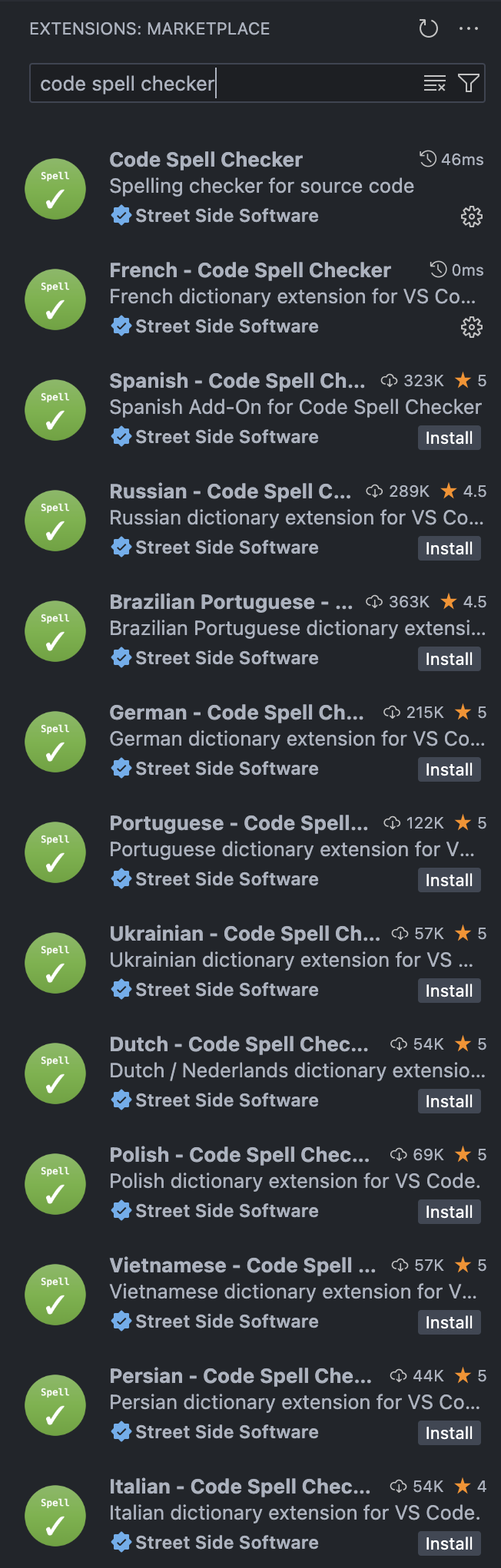Install the Polish dictionary extension
The height and width of the screenshot is (1568, 501).
point(449,1212)
